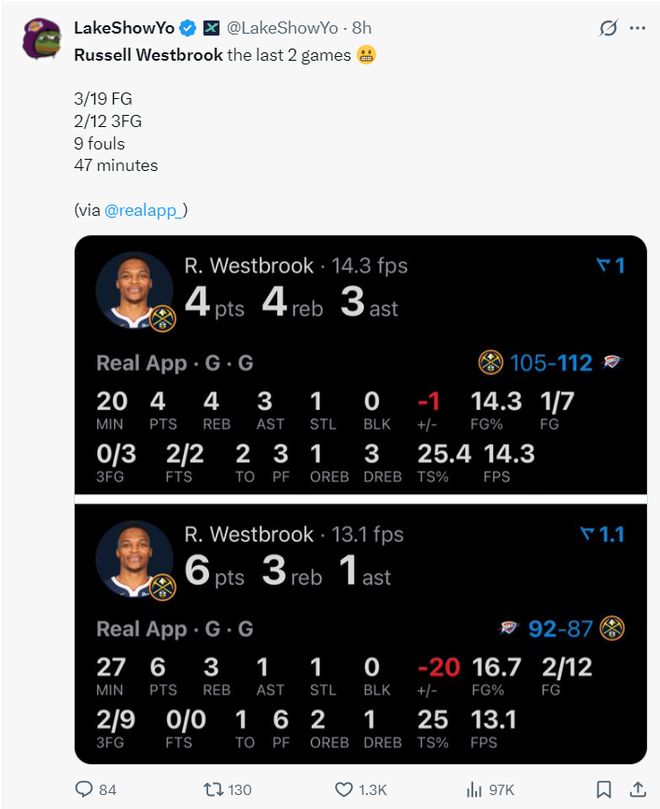
Task: Open the post's three-dot overflow menu
Action: pos(637,29)
